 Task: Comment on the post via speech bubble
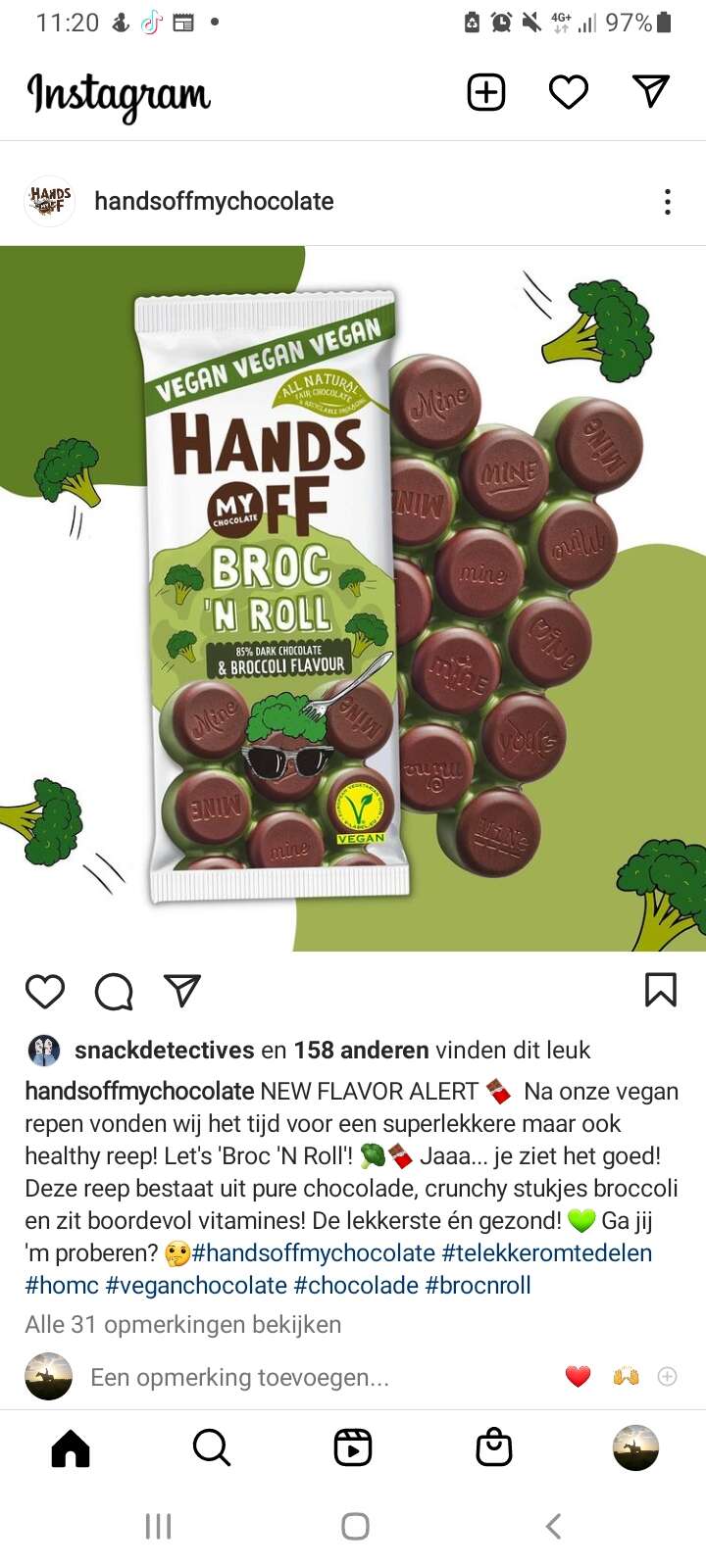click(114, 991)
